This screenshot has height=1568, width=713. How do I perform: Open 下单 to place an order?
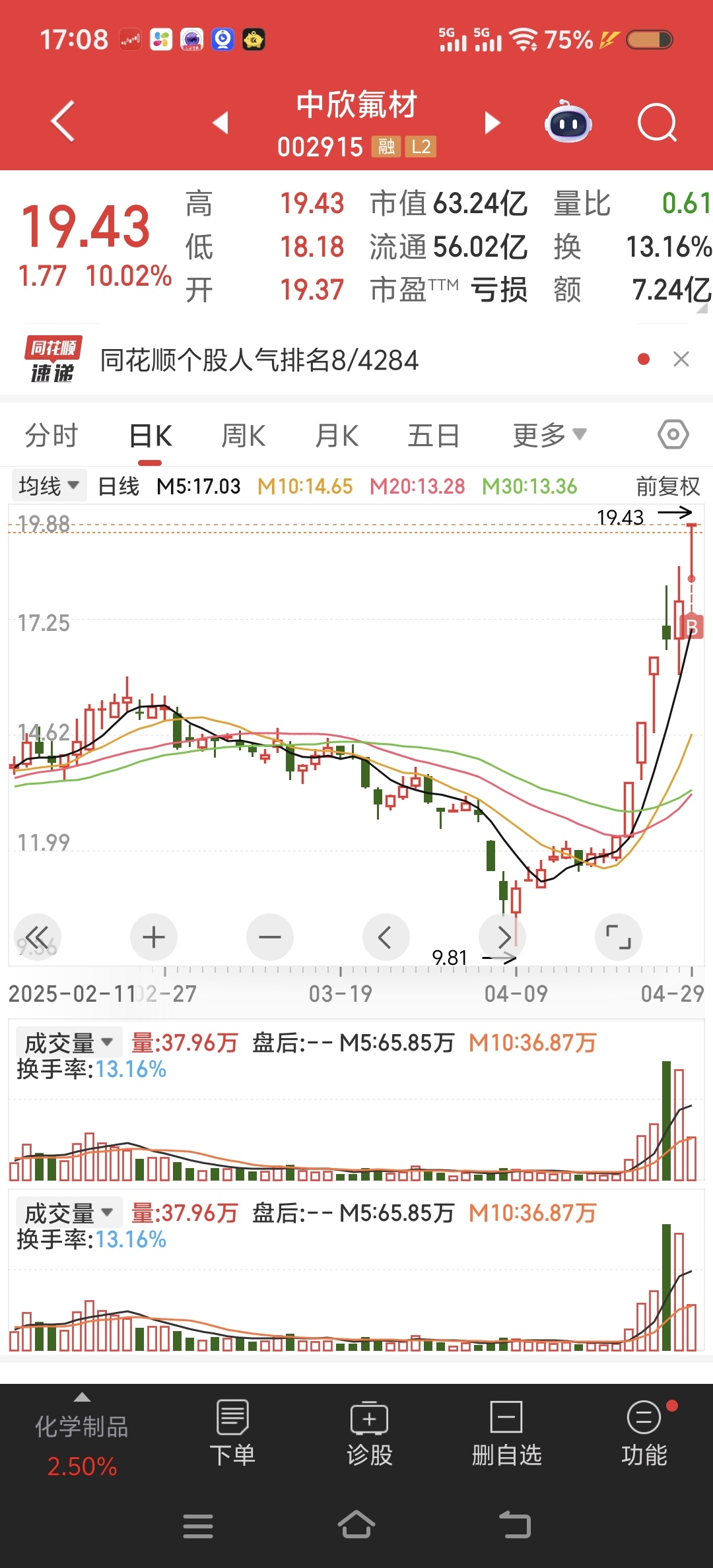coord(232,1433)
